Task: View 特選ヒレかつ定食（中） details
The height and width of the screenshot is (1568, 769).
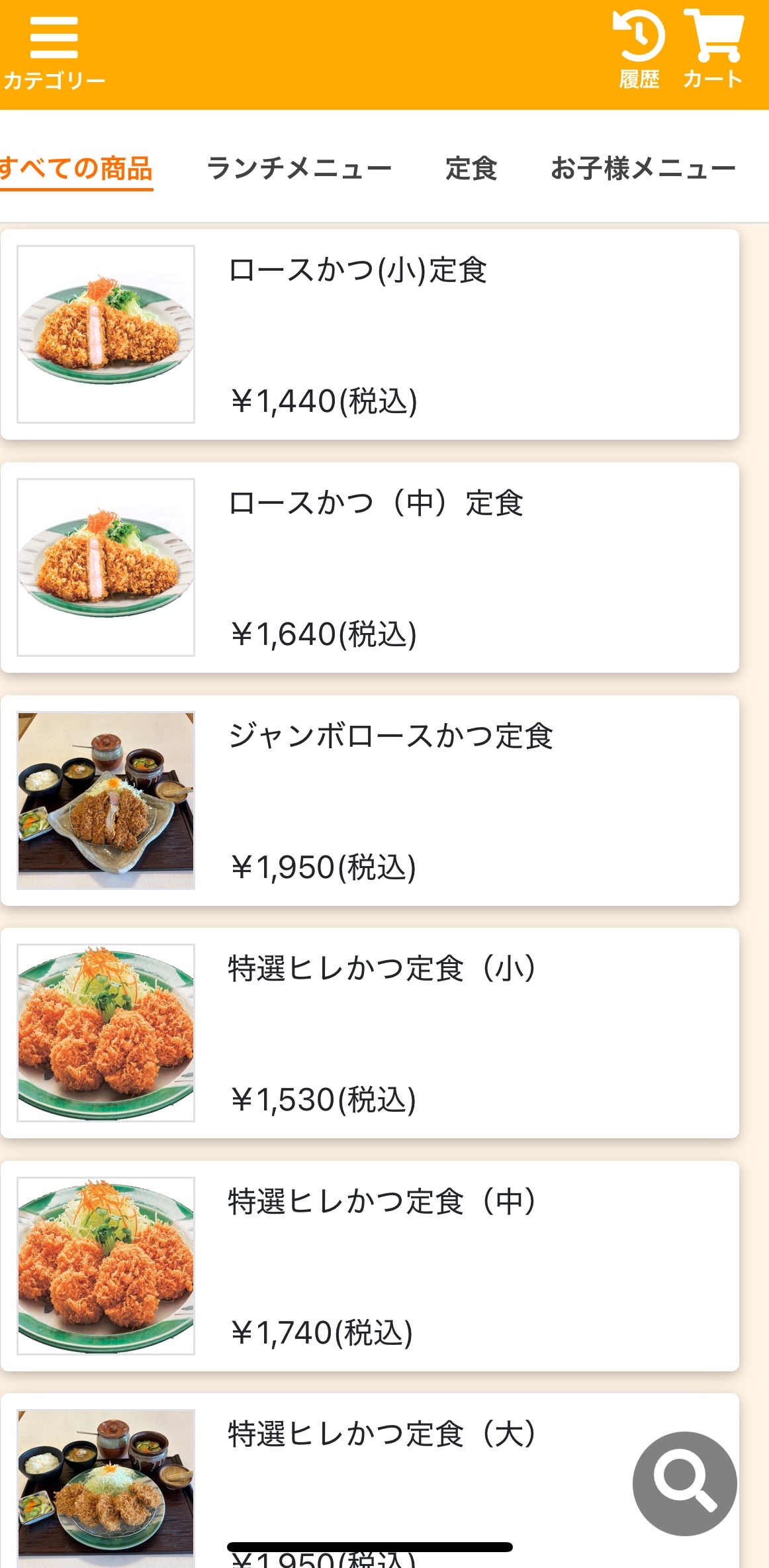Action: (x=369, y=1266)
